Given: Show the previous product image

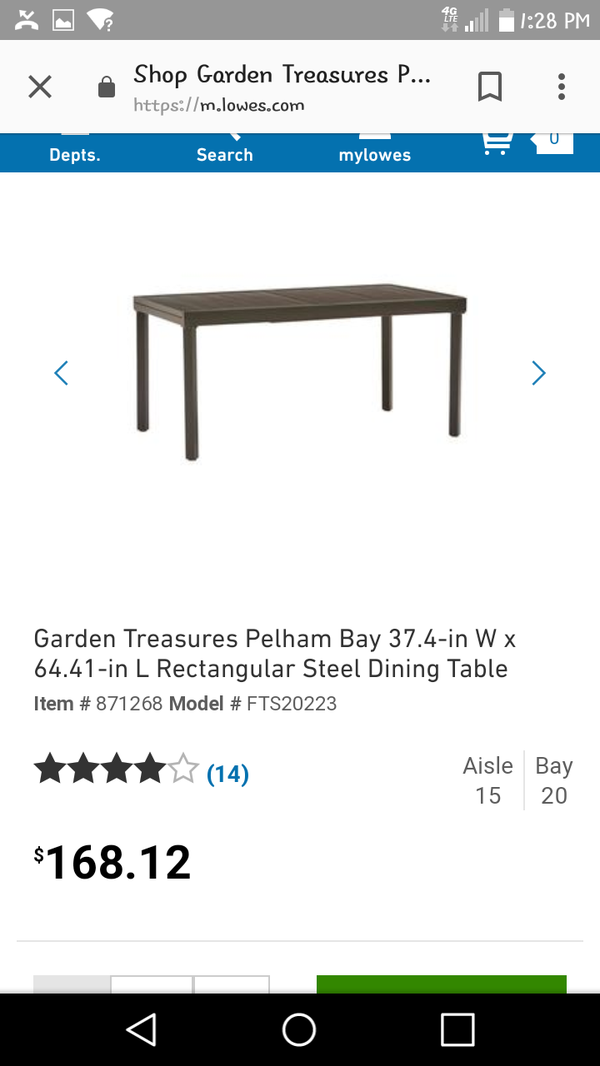Looking at the screenshot, I should pyautogui.click(x=61, y=373).
